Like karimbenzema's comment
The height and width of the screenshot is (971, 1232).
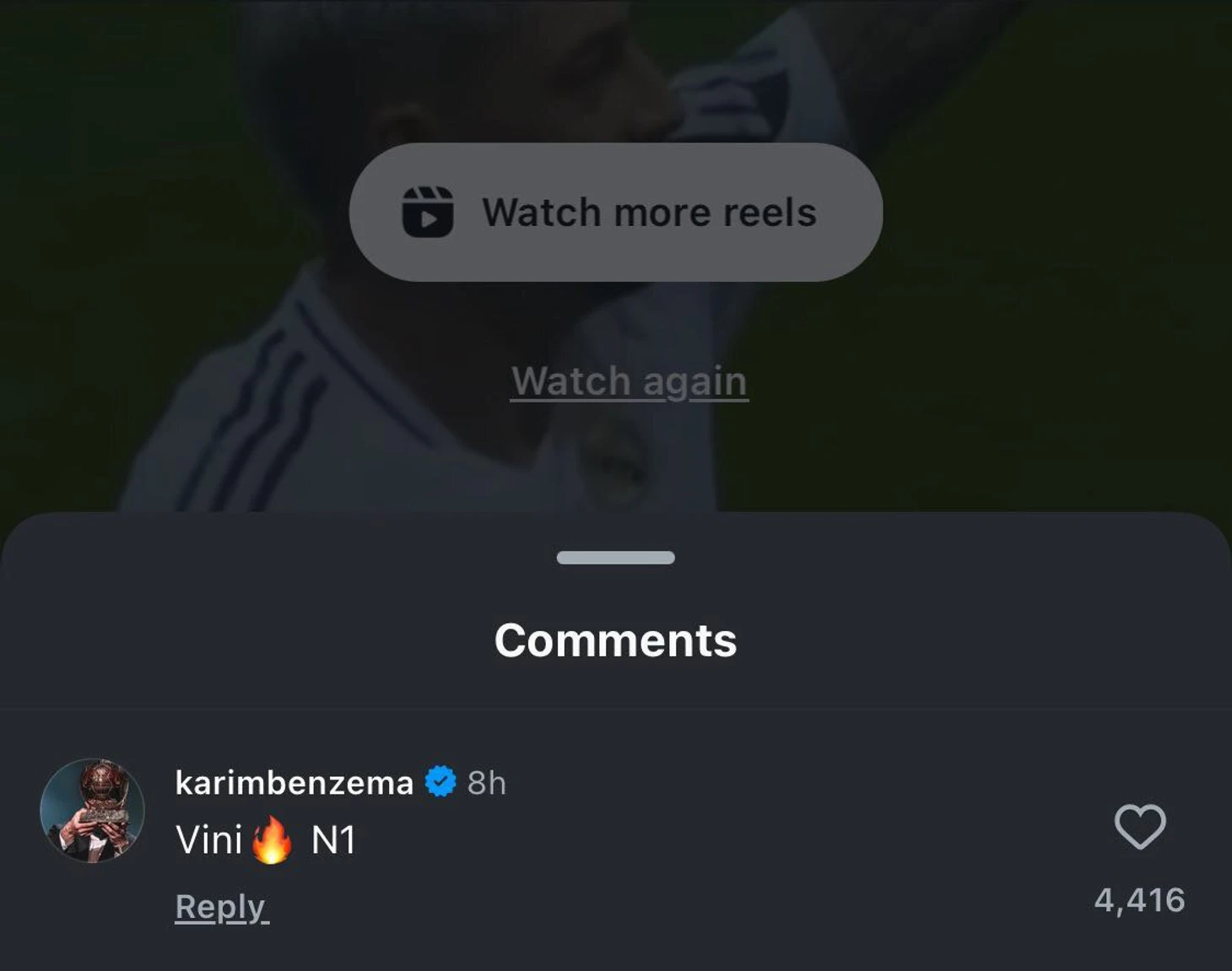[1139, 827]
